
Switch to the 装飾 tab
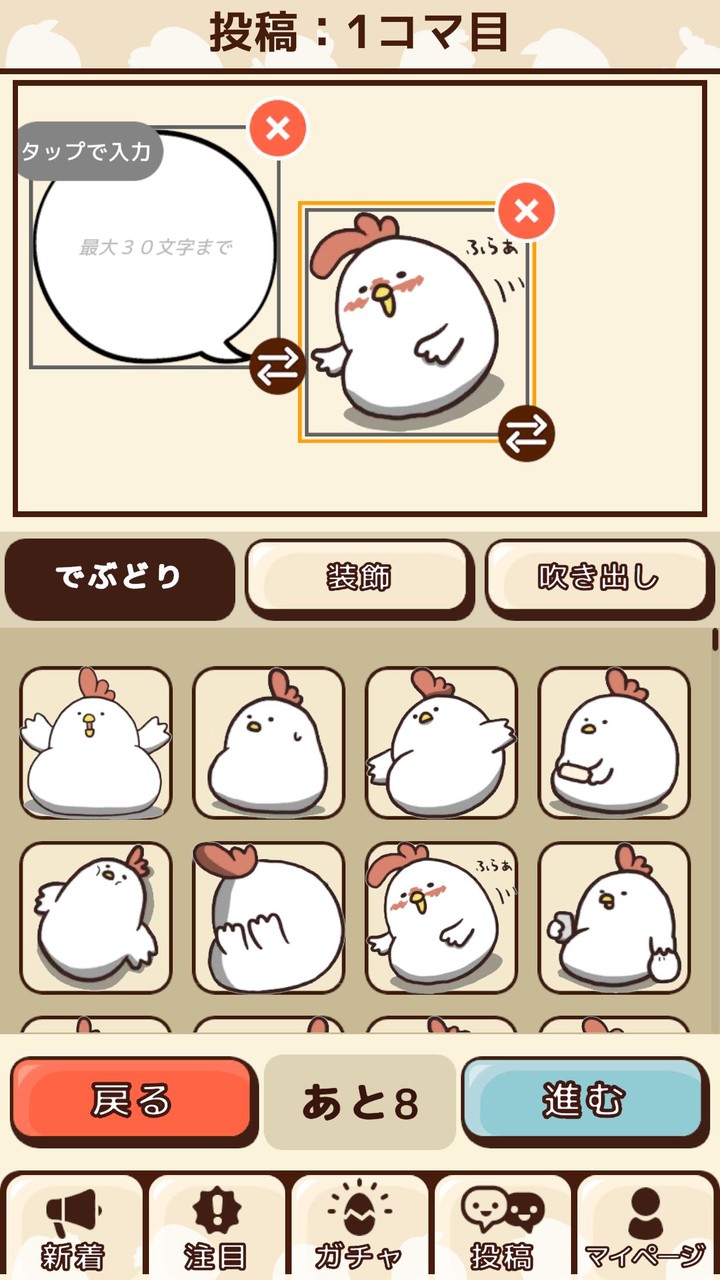coord(360,579)
